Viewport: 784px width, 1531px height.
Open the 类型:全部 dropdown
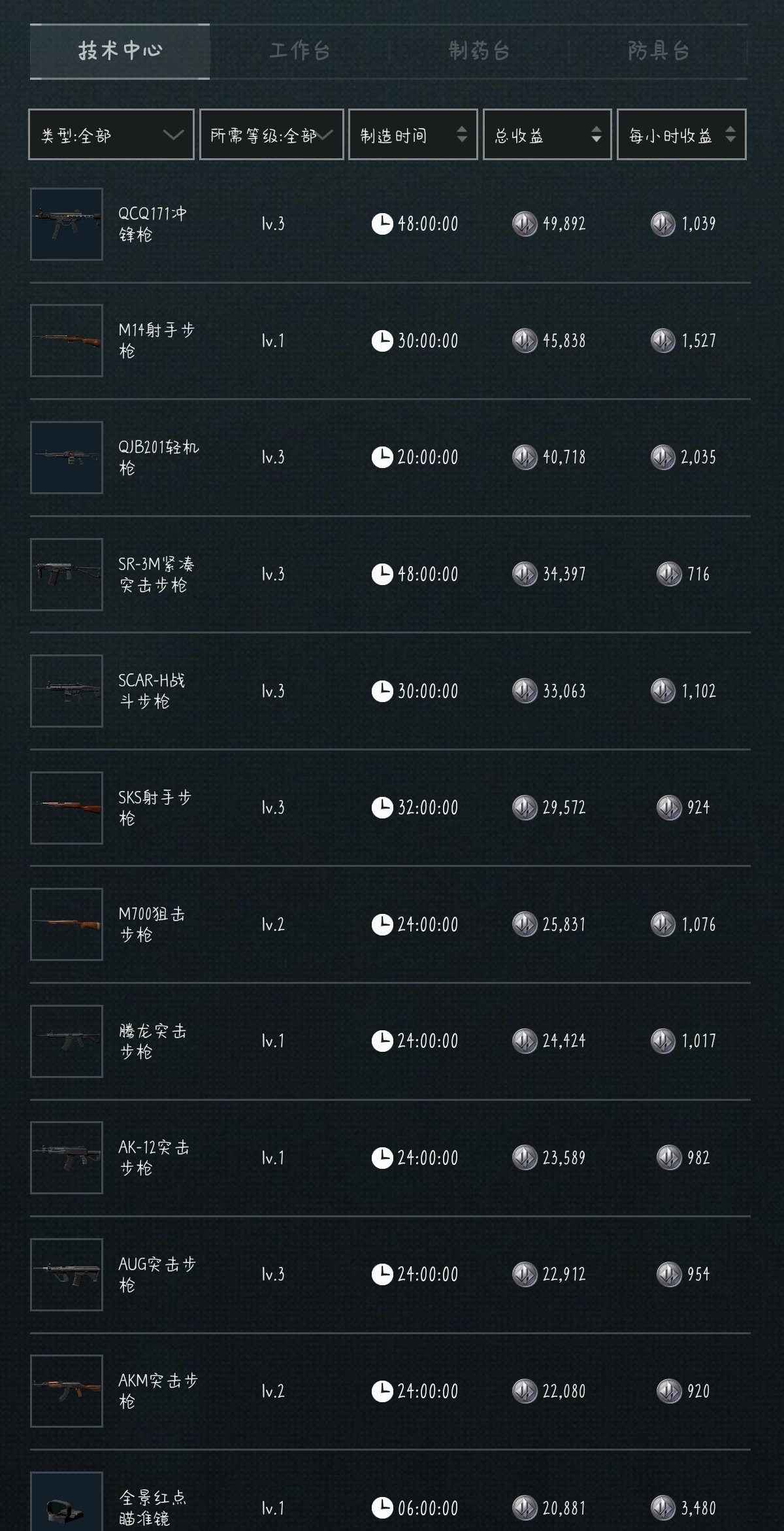111,135
